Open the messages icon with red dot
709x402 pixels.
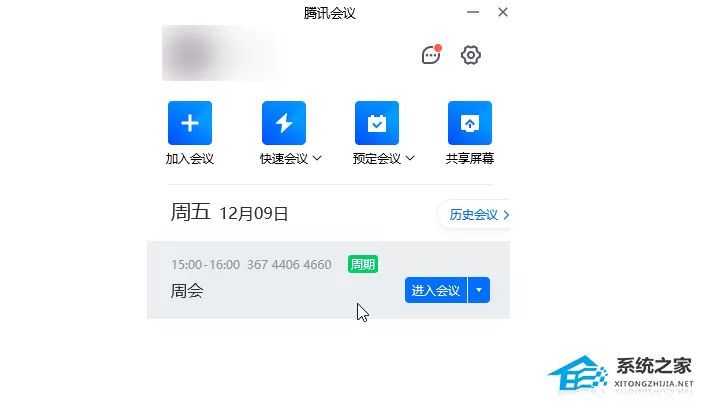(x=431, y=55)
